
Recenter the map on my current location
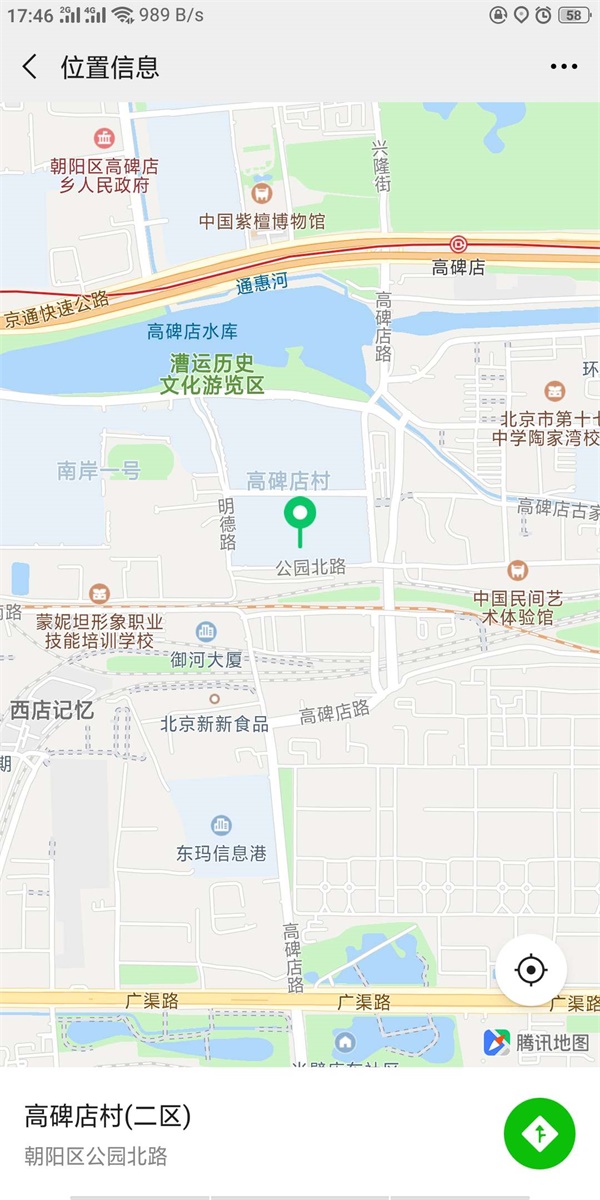[x=531, y=970]
